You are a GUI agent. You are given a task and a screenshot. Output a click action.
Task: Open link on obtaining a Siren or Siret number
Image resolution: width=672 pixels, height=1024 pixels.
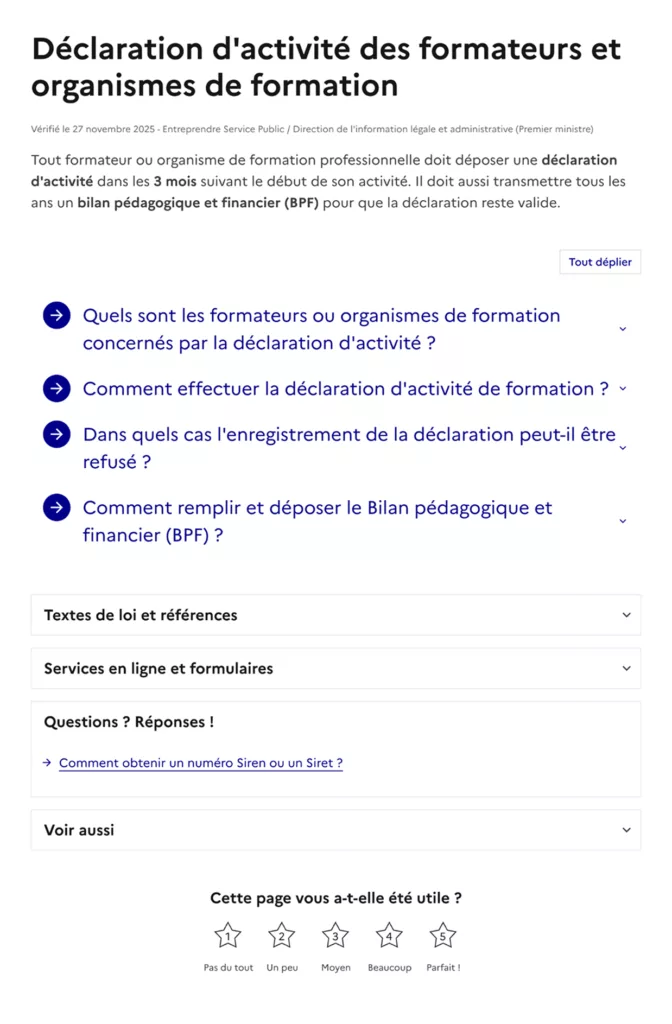tap(200, 763)
